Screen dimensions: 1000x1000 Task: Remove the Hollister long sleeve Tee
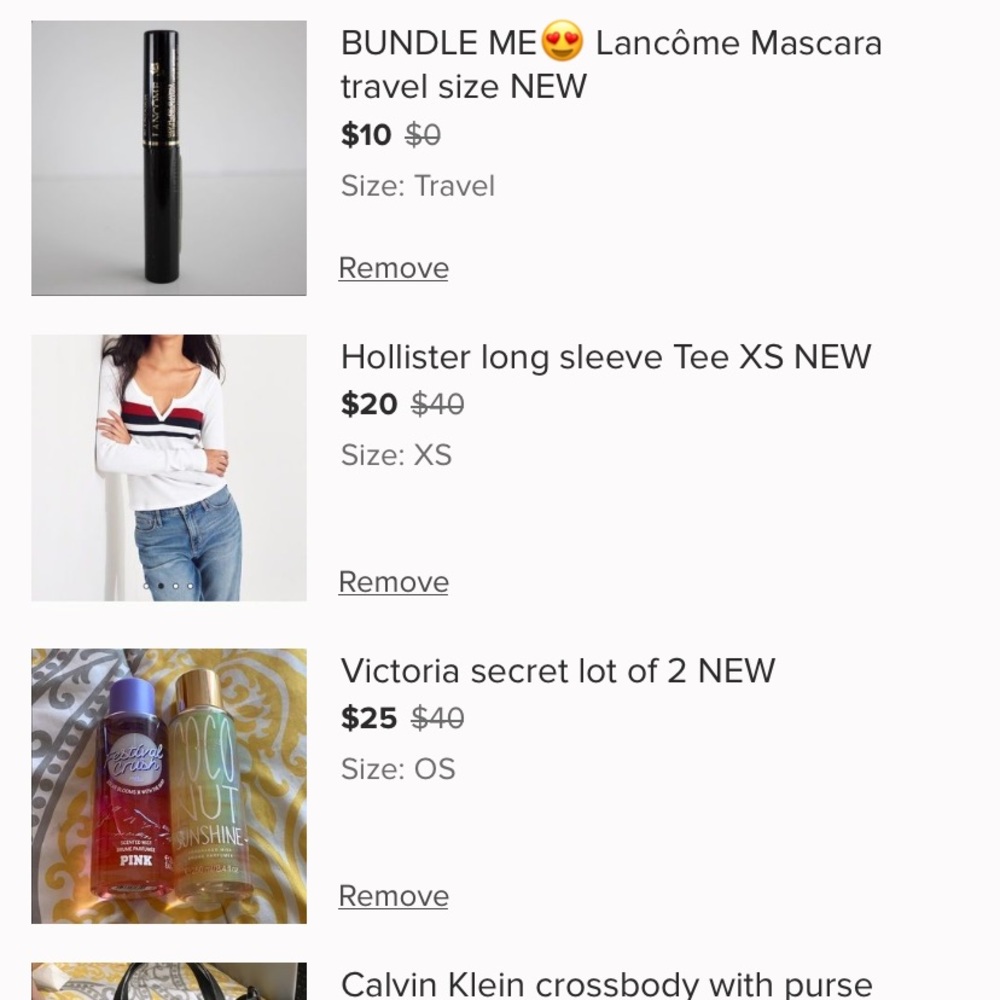point(393,582)
